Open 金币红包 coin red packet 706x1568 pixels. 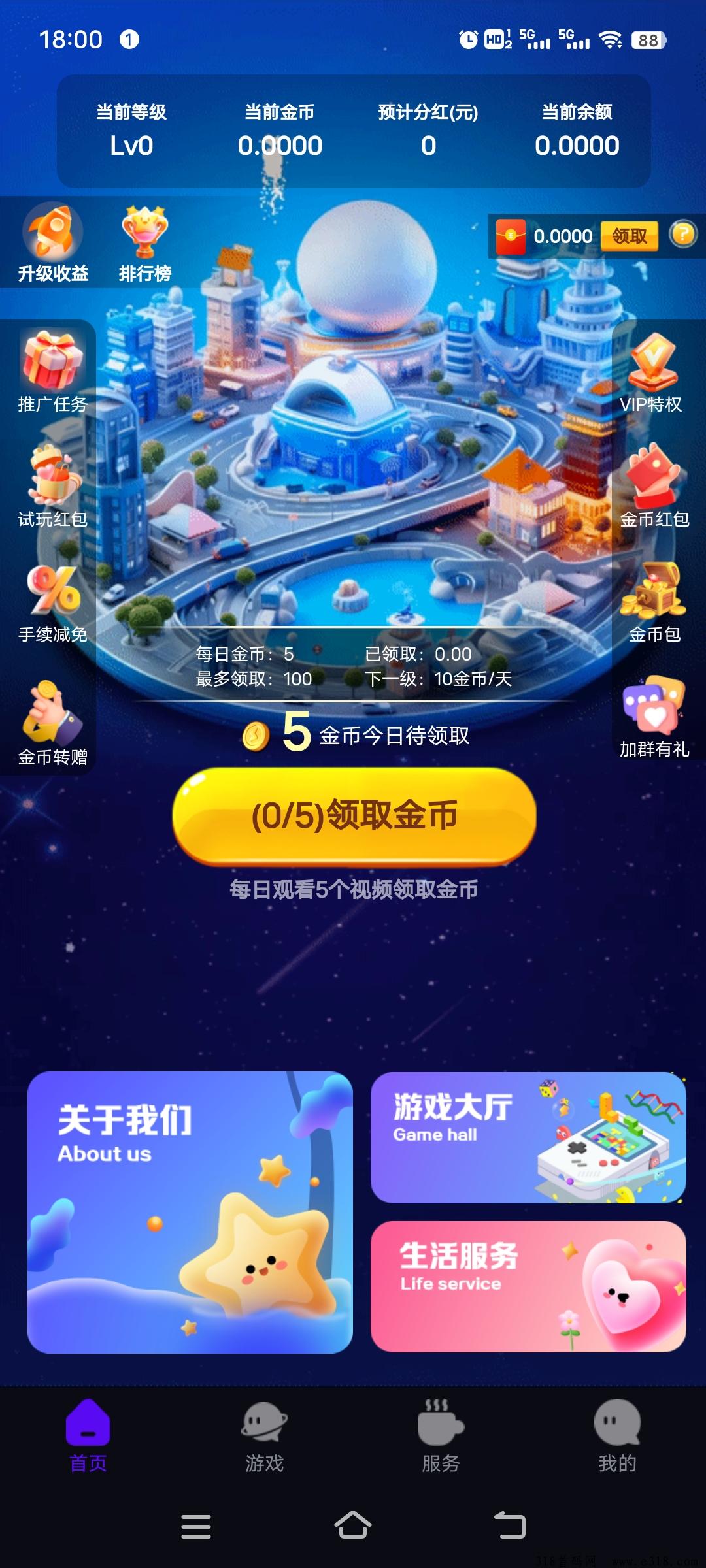point(654,487)
